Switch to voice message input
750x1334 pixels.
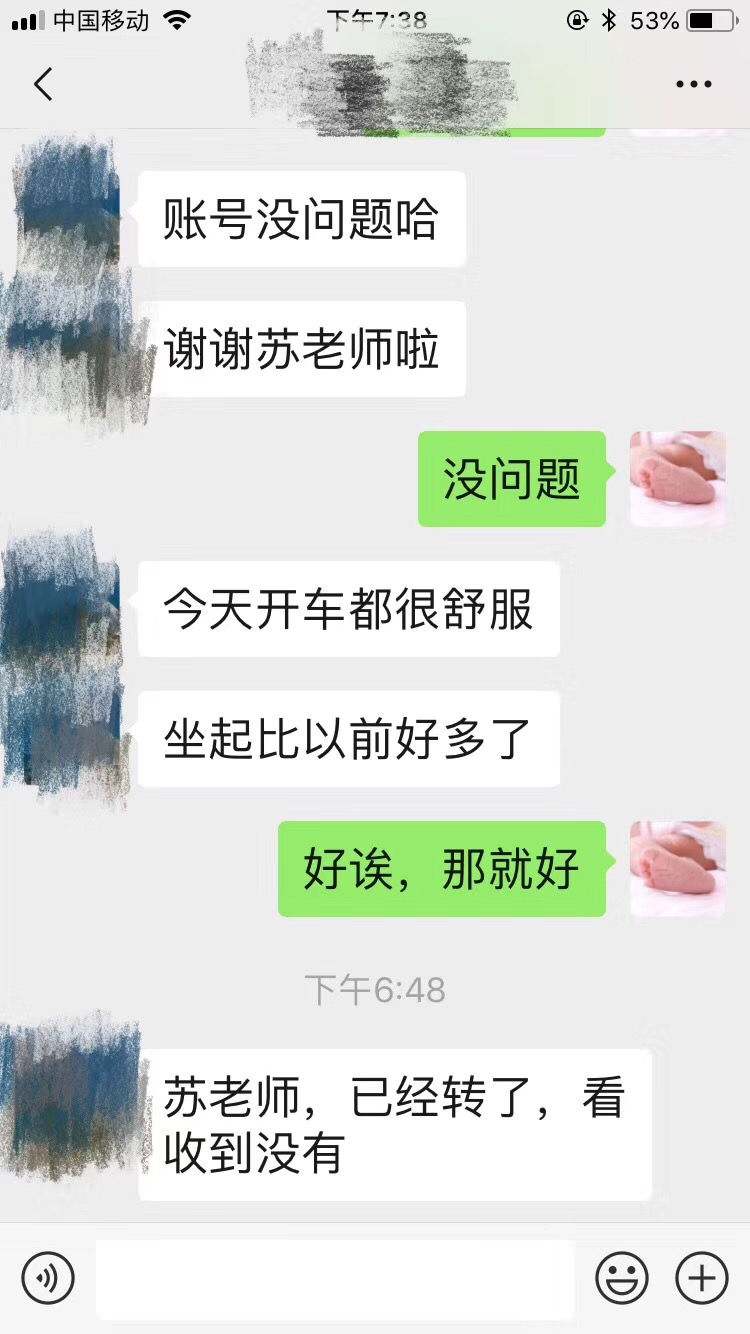[48, 1277]
